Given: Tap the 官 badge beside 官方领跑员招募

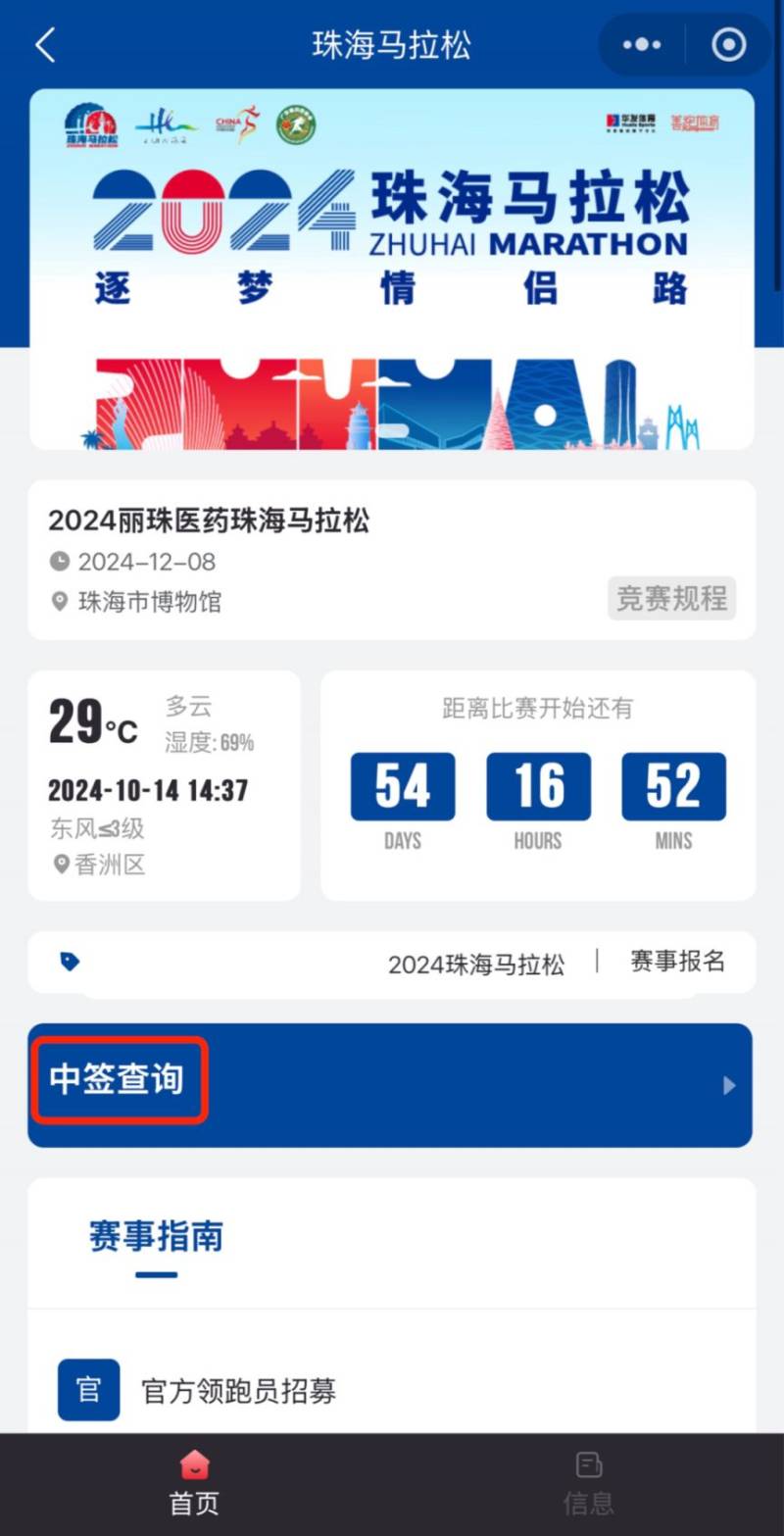Looking at the screenshot, I should (x=87, y=1390).
